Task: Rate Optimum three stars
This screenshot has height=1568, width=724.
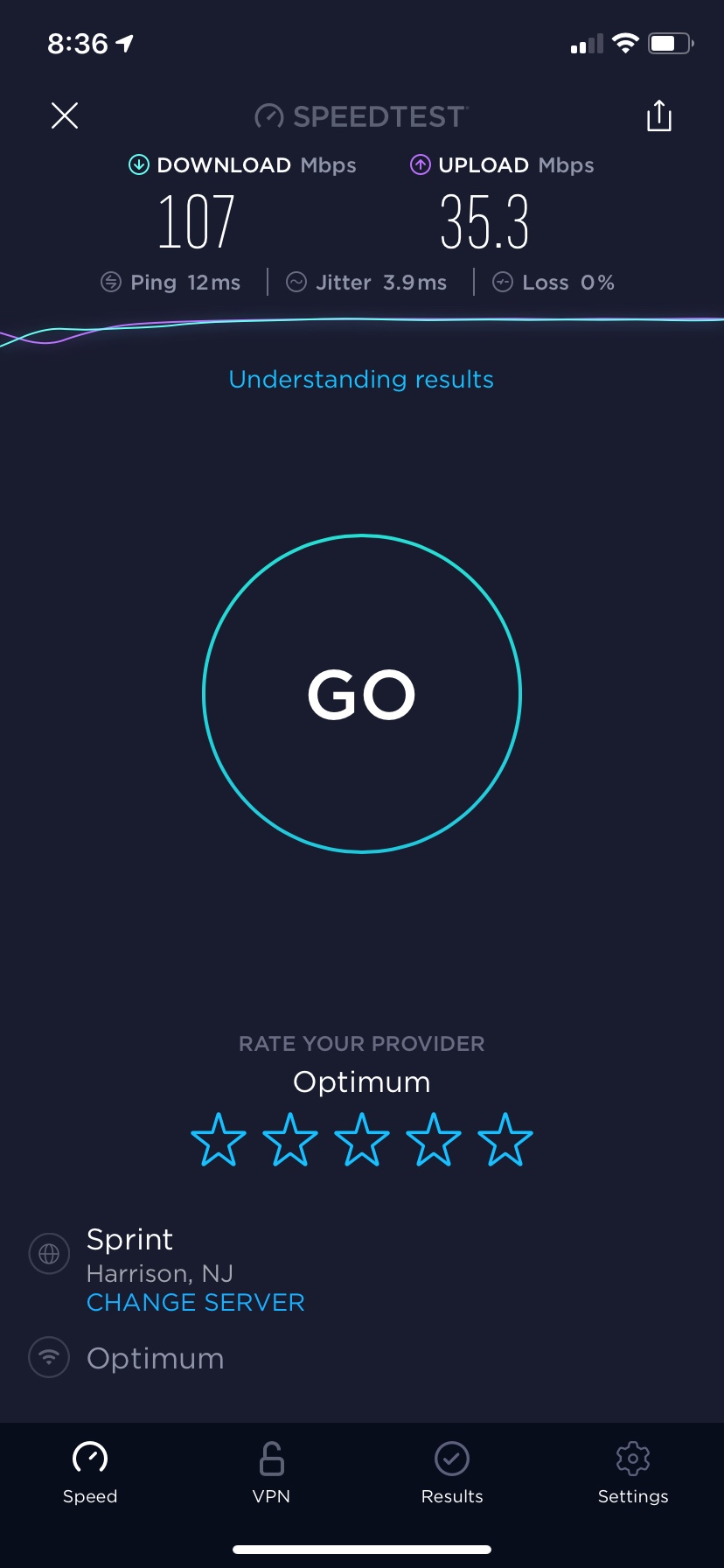Action: click(x=362, y=1139)
